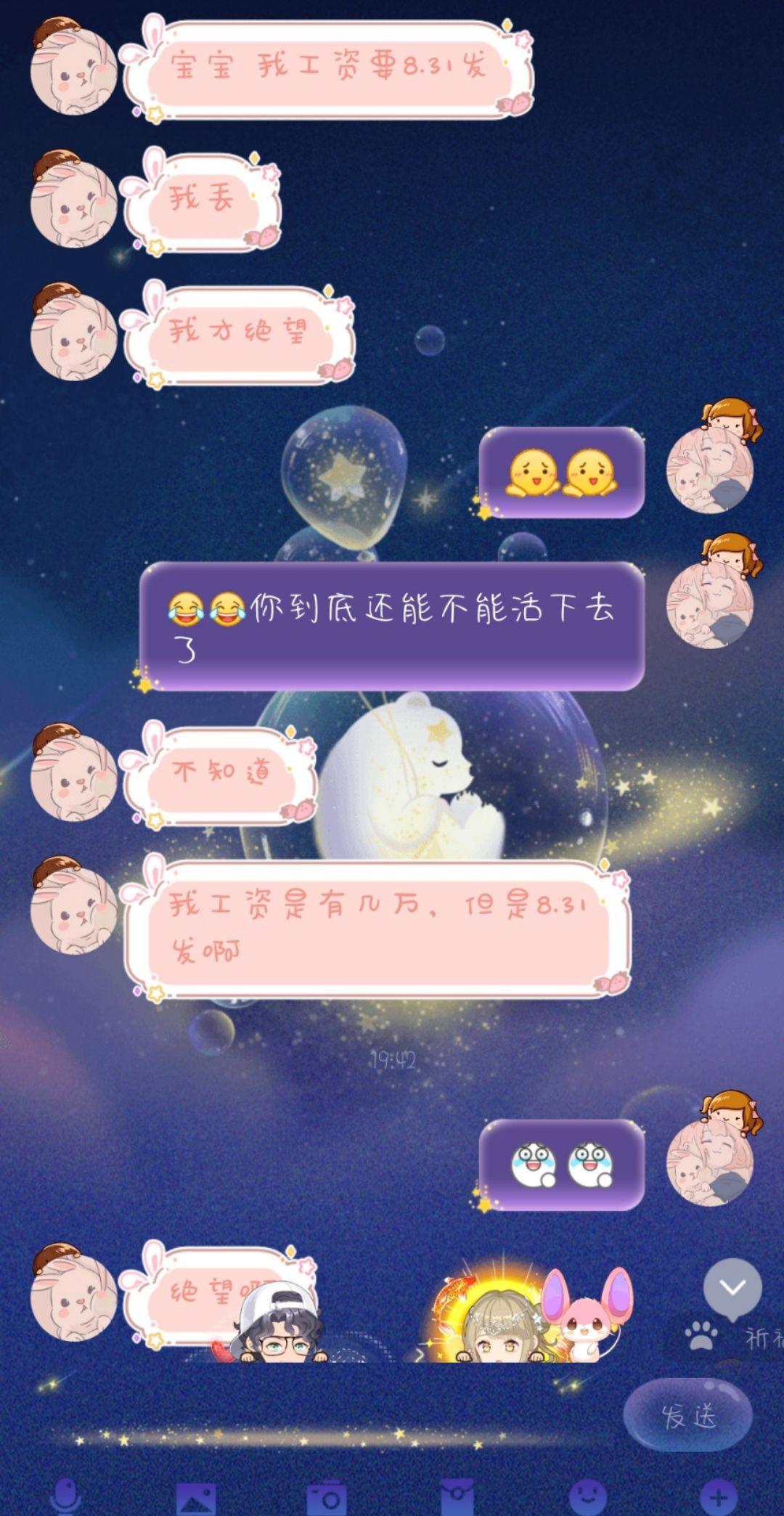Jump to latest messages with the down chevron
This screenshot has height=1516, width=784.
(x=732, y=1288)
